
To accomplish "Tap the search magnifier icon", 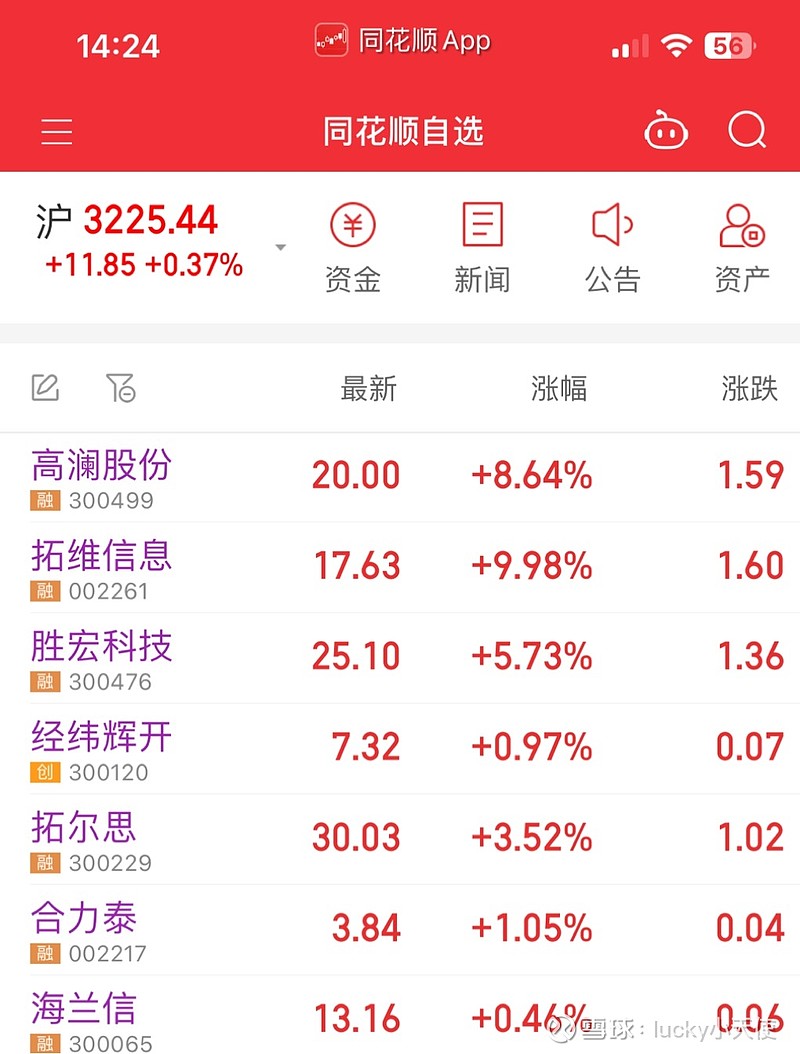I will (x=747, y=131).
